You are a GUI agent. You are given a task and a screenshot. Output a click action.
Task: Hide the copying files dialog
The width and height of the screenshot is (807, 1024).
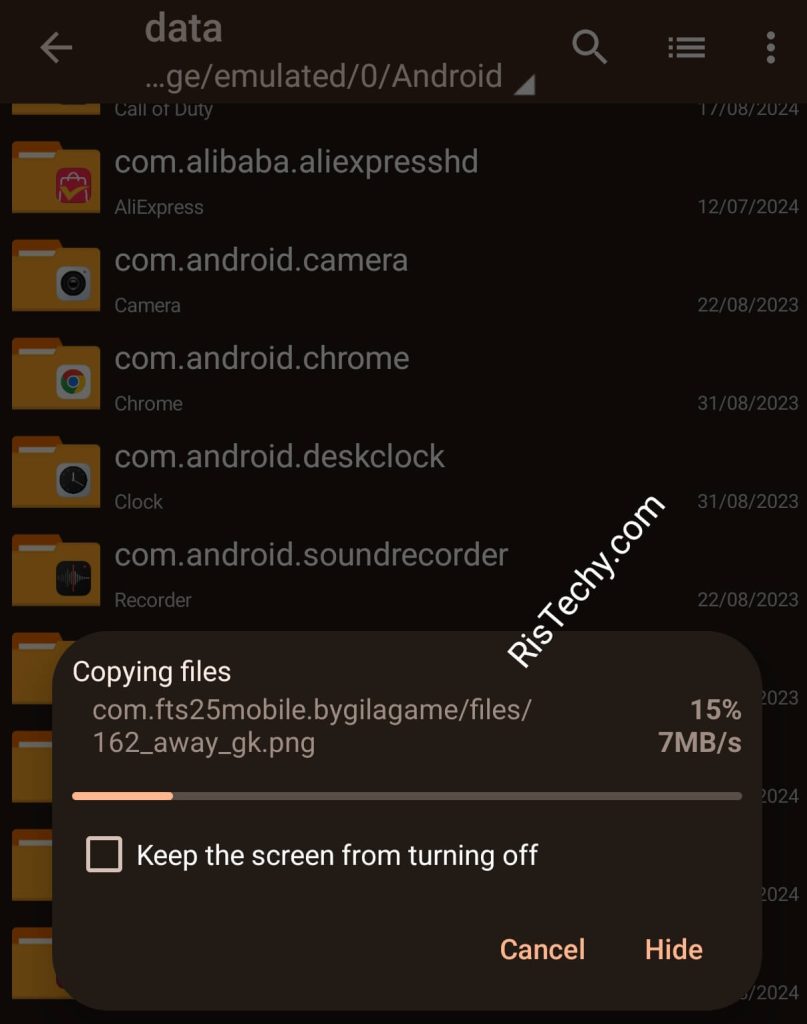(673, 949)
